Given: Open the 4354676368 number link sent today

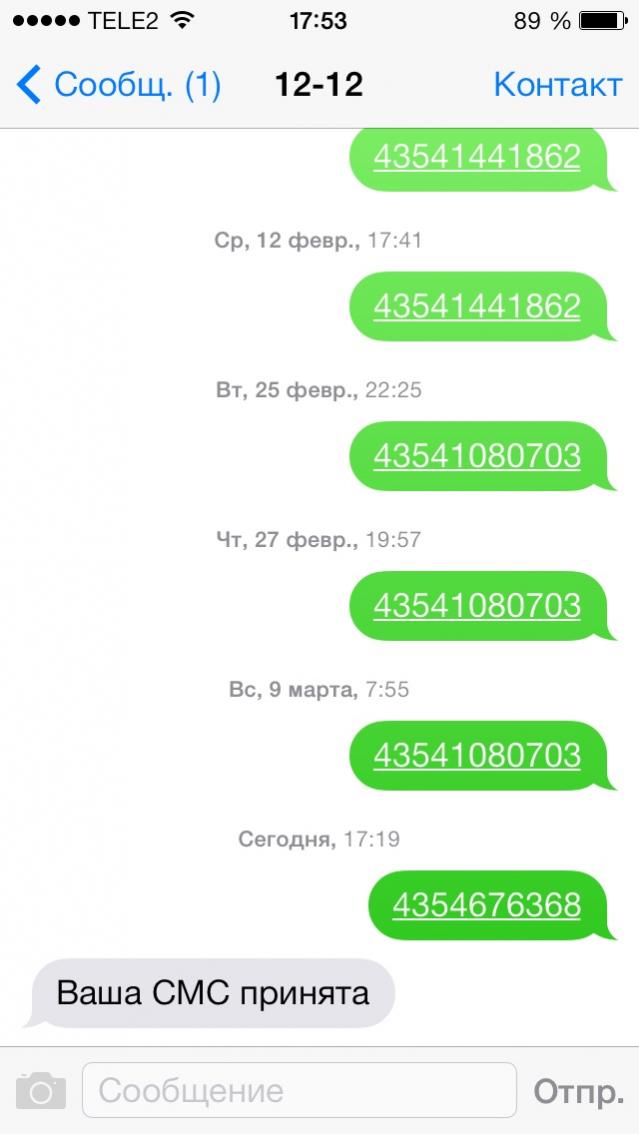Looking at the screenshot, I should (x=486, y=905).
